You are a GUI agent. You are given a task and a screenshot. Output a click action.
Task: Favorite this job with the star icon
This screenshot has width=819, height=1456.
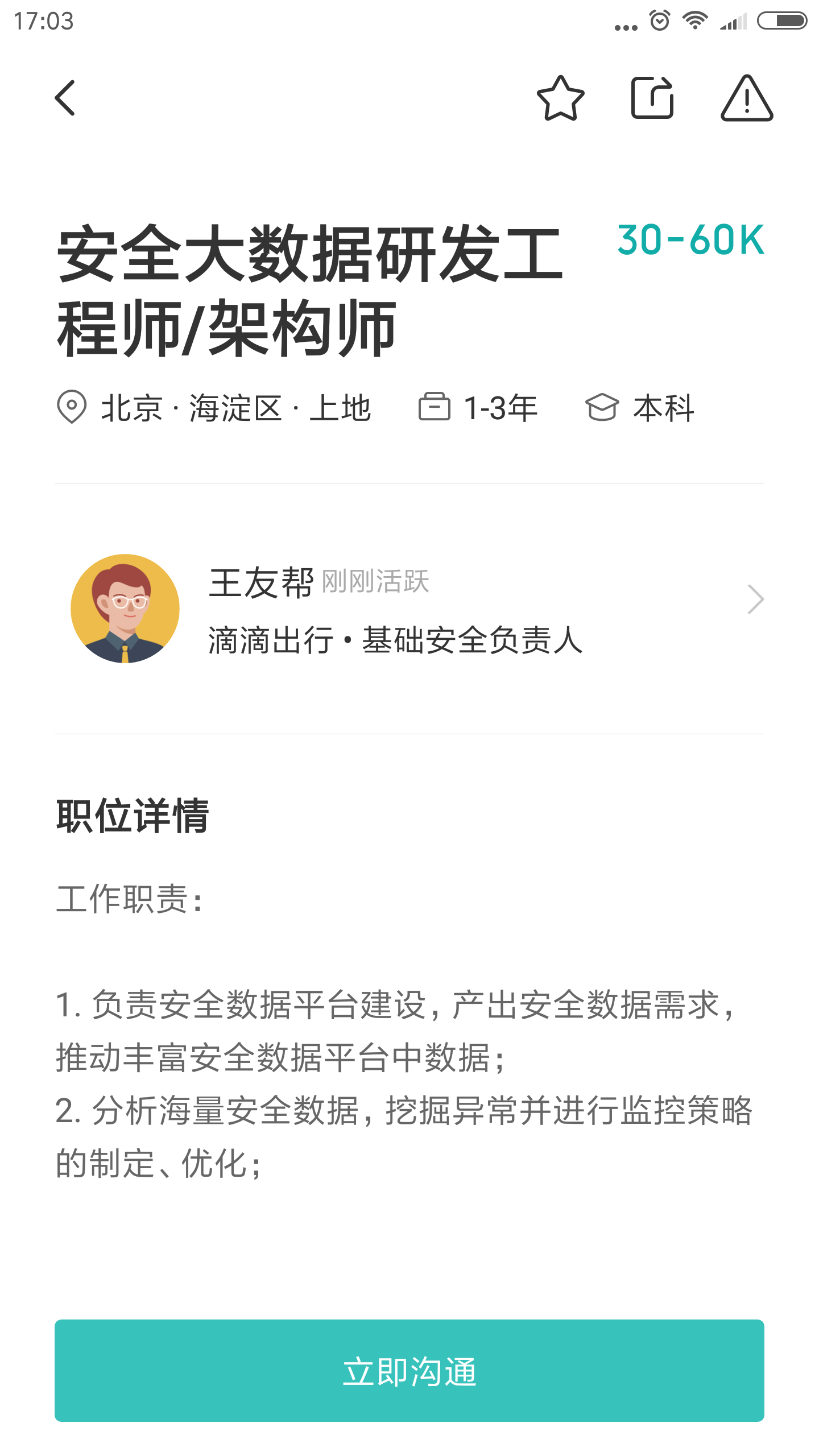[560, 98]
